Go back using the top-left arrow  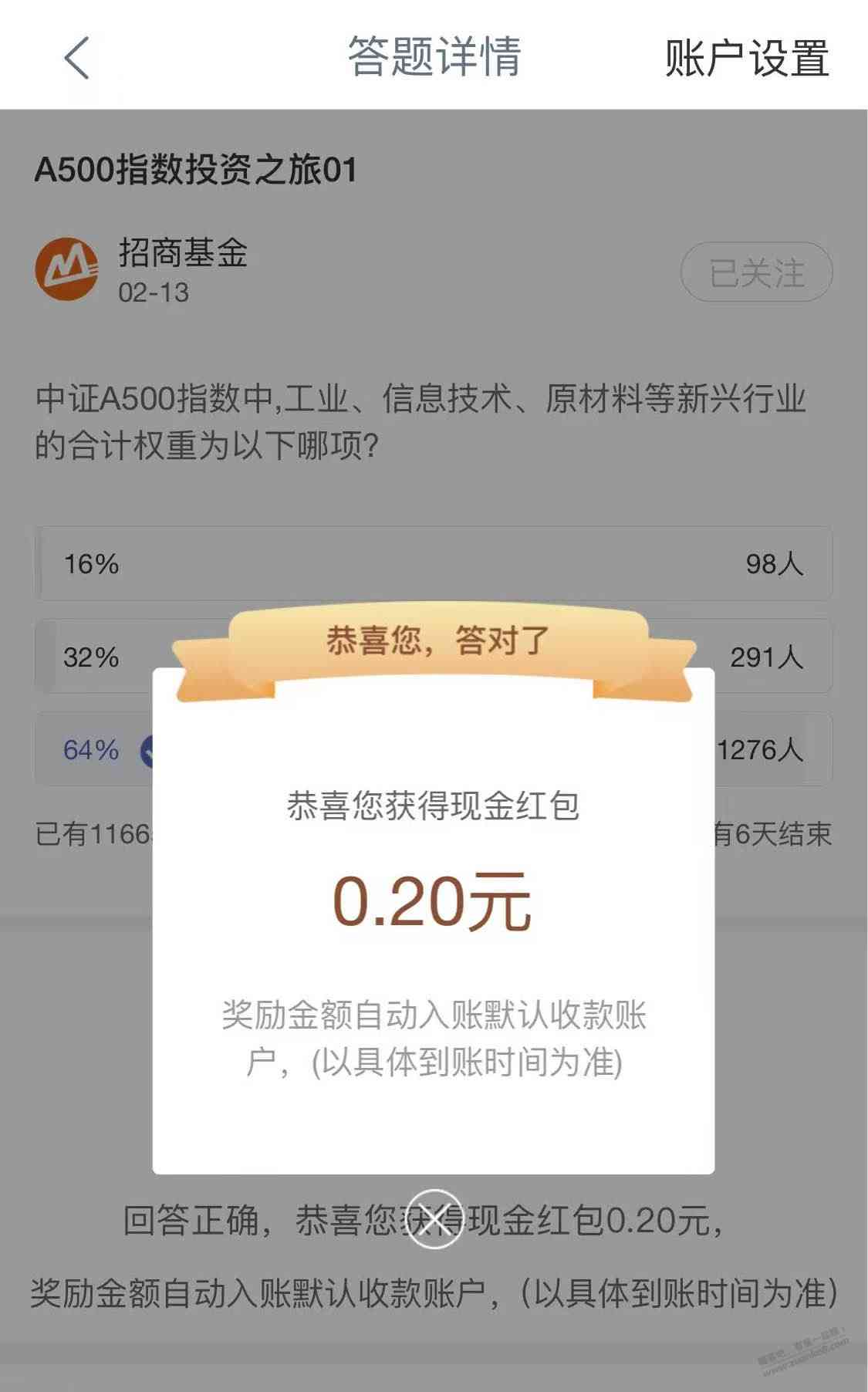tap(76, 58)
